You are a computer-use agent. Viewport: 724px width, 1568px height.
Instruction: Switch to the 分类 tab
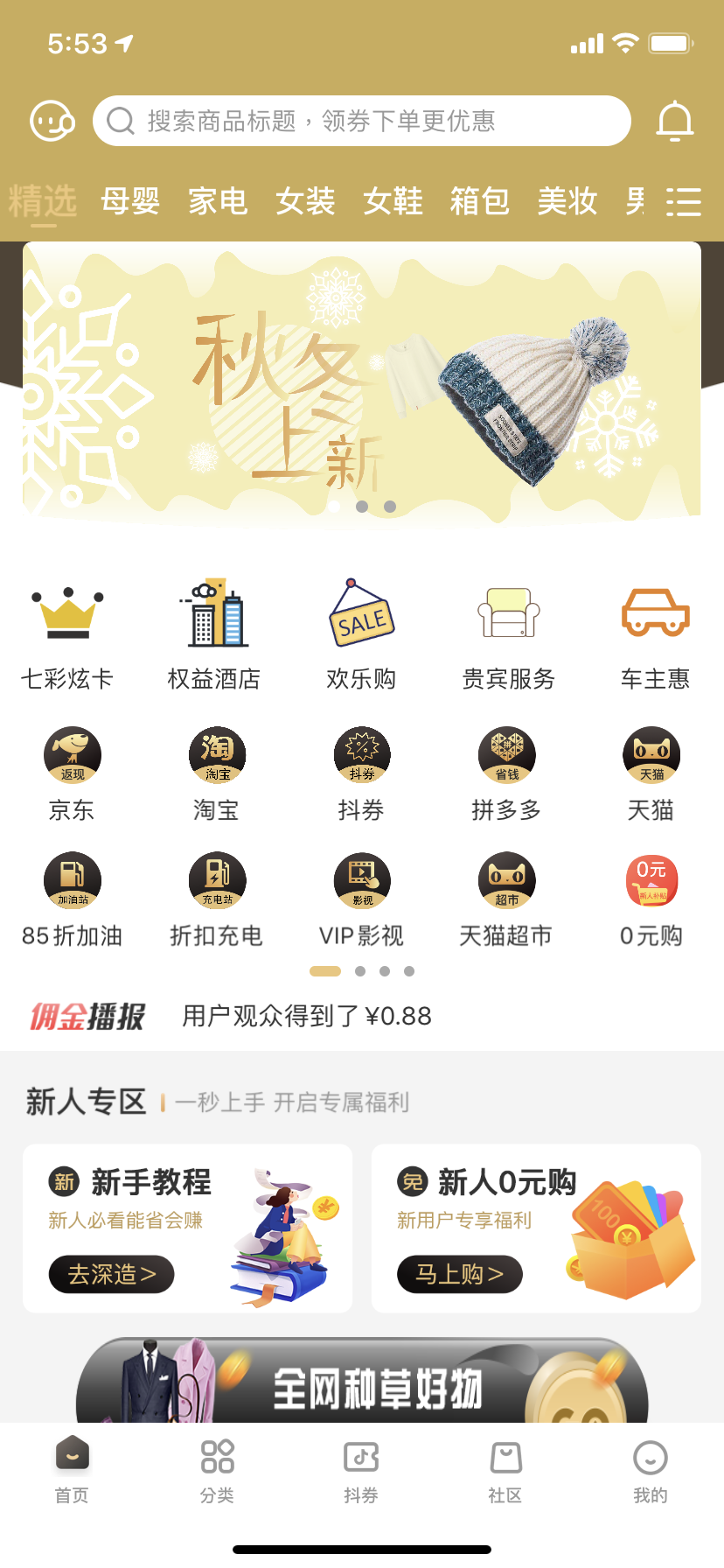217,1472
